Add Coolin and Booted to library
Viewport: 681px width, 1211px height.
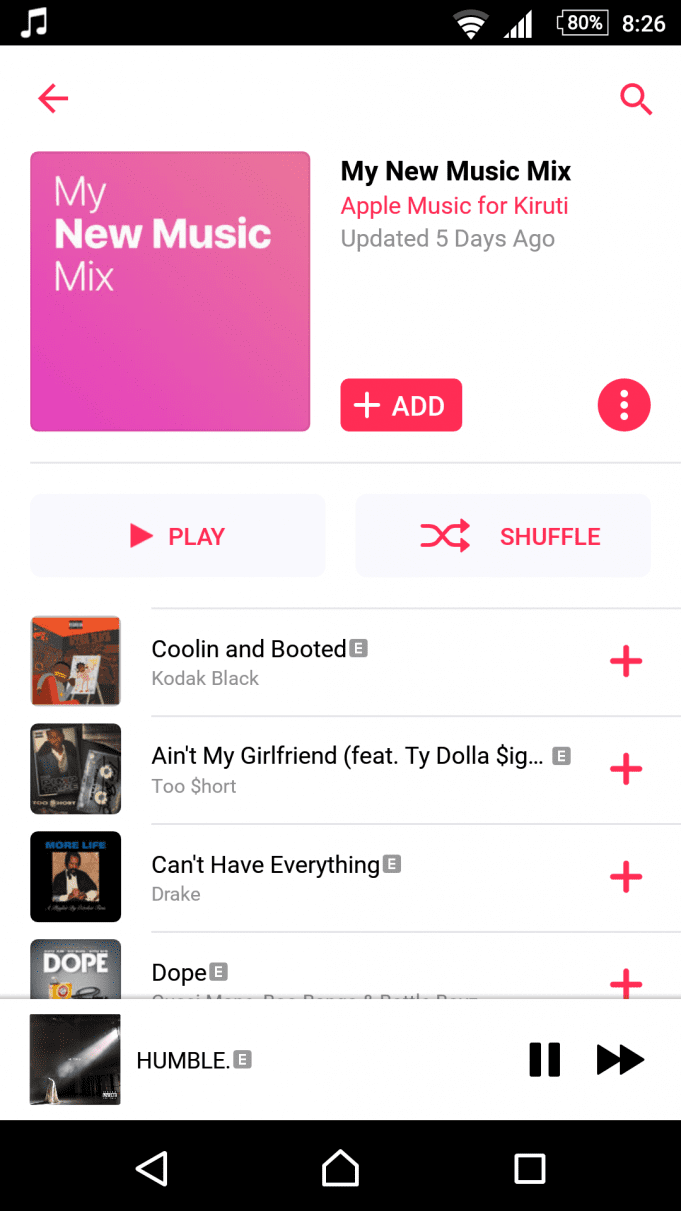point(626,661)
